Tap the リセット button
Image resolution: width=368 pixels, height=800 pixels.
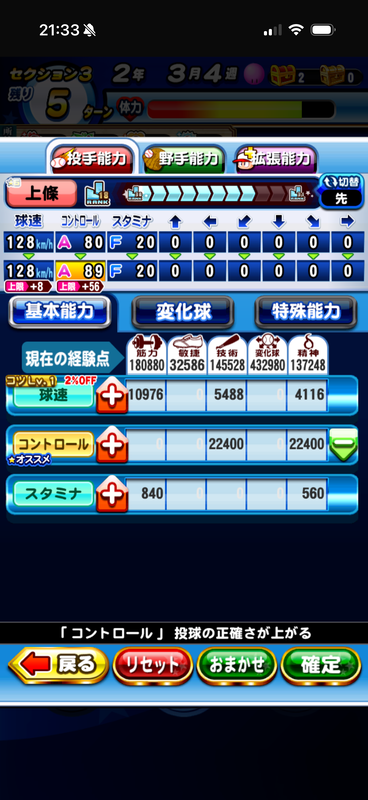pyautogui.click(x=153, y=665)
